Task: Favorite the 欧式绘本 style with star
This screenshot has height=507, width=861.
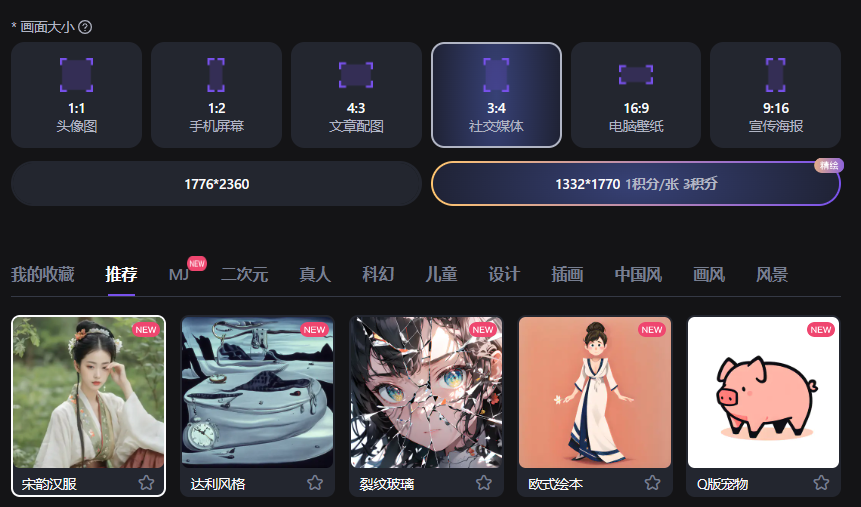Action: click(653, 483)
